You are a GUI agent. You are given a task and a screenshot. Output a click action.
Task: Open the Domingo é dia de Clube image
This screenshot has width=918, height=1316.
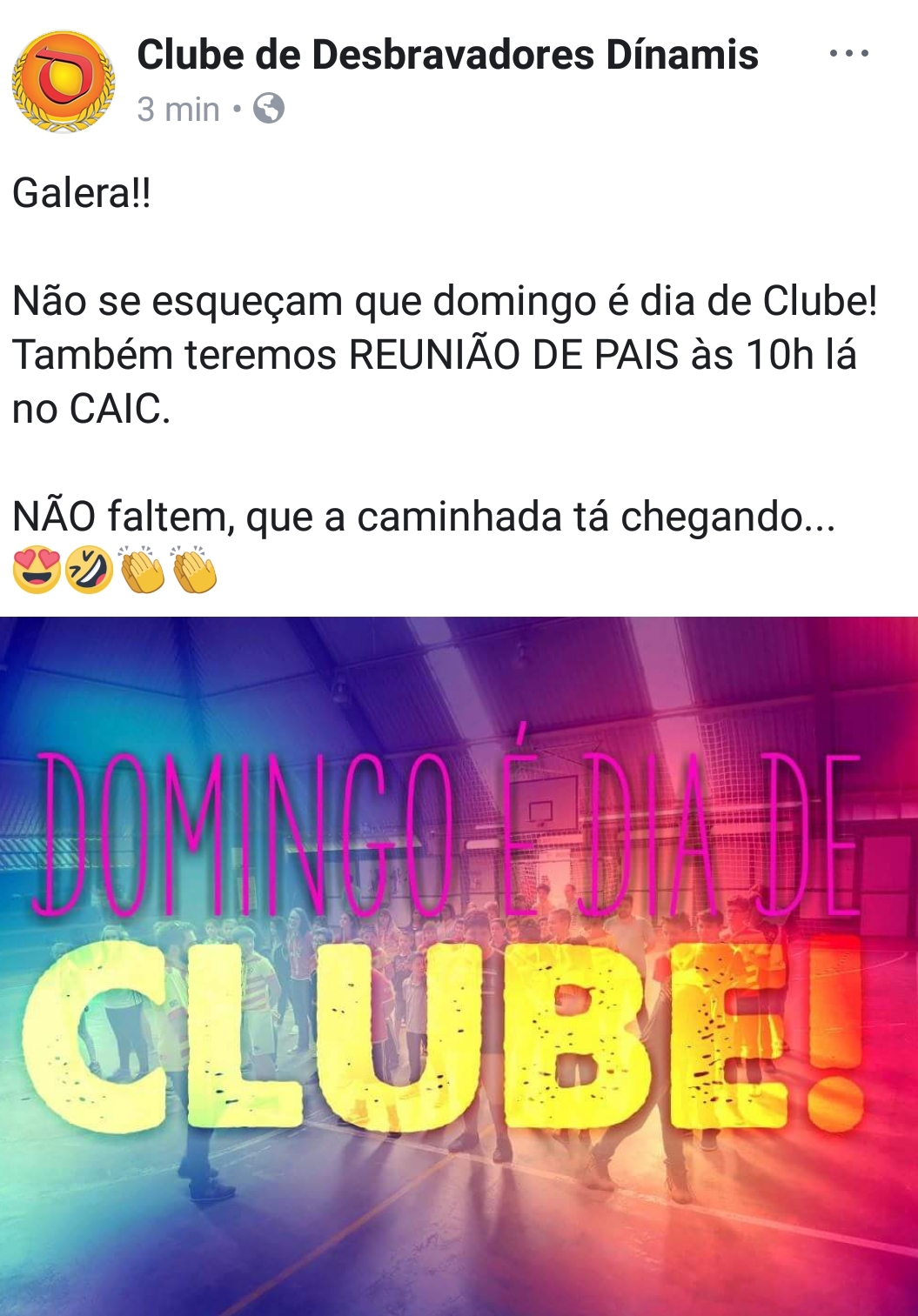[x=459, y=965]
